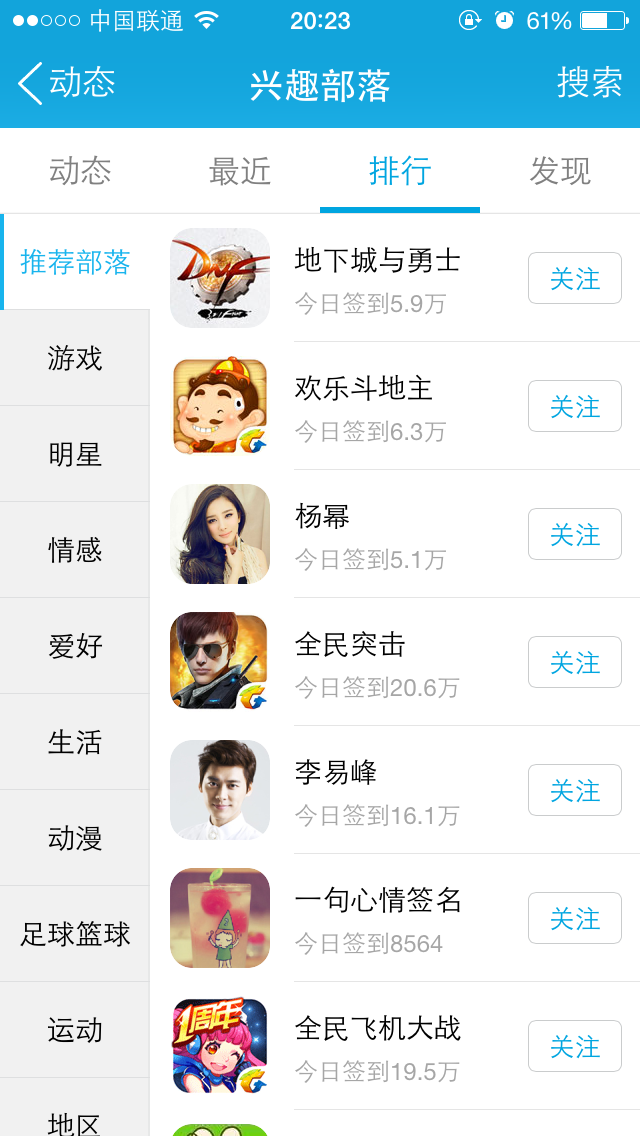640x1136 pixels.
Task: Follow the 全民突击 tribe
Action: 574,662
